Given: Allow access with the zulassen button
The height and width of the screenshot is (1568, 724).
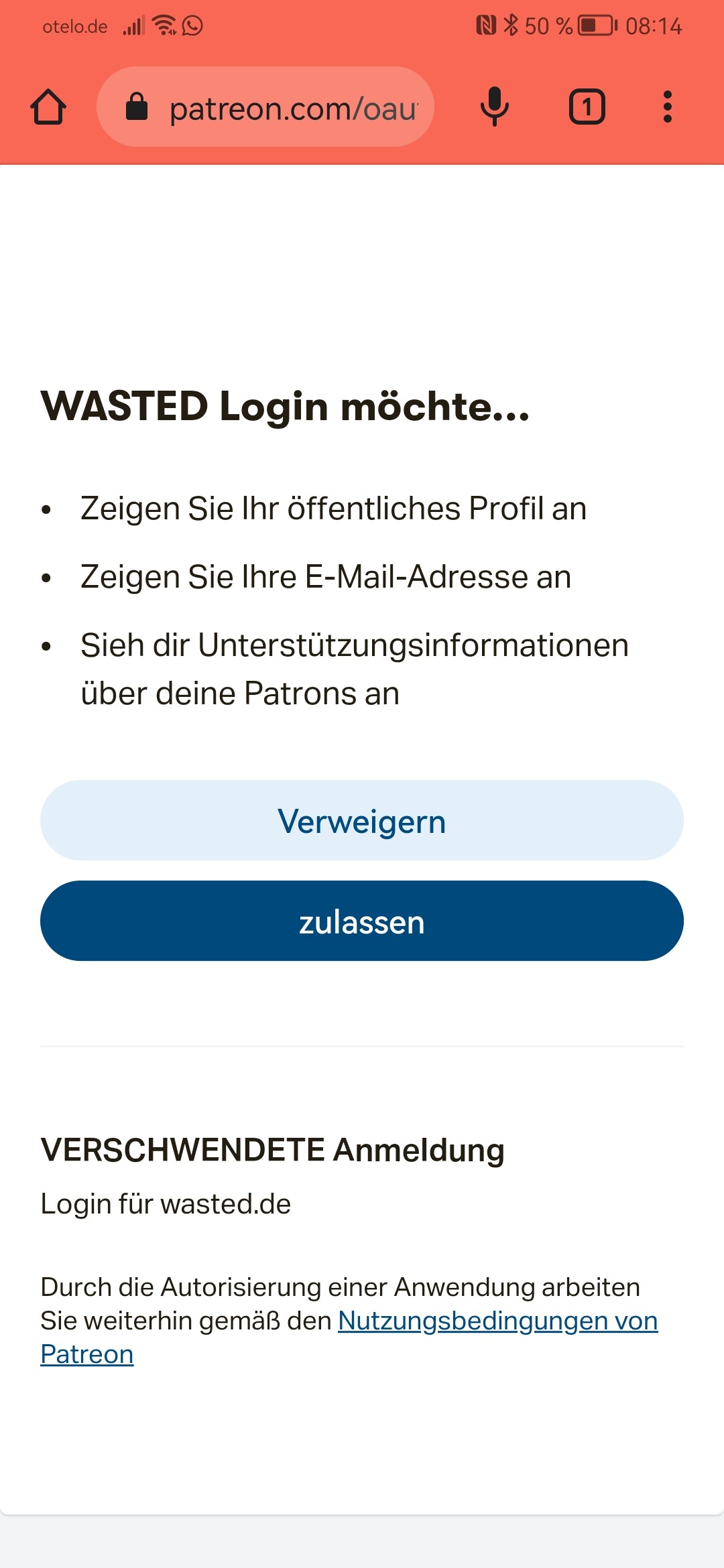Looking at the screenshot, I should point(362,921).
